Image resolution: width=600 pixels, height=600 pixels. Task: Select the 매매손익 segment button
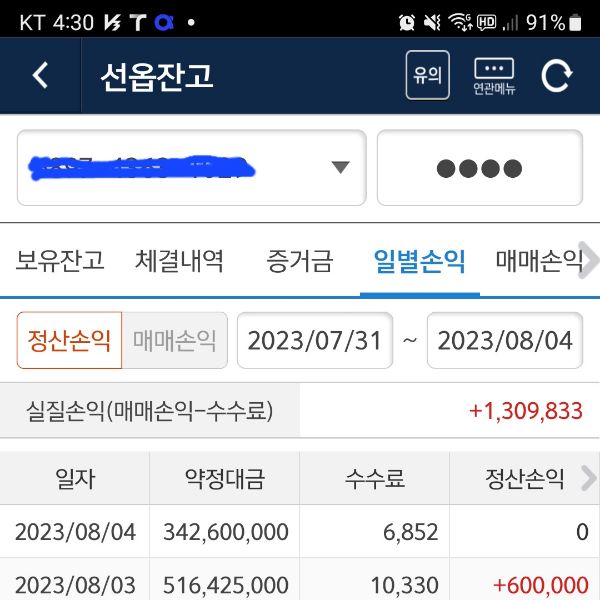(x=175, y=340)
